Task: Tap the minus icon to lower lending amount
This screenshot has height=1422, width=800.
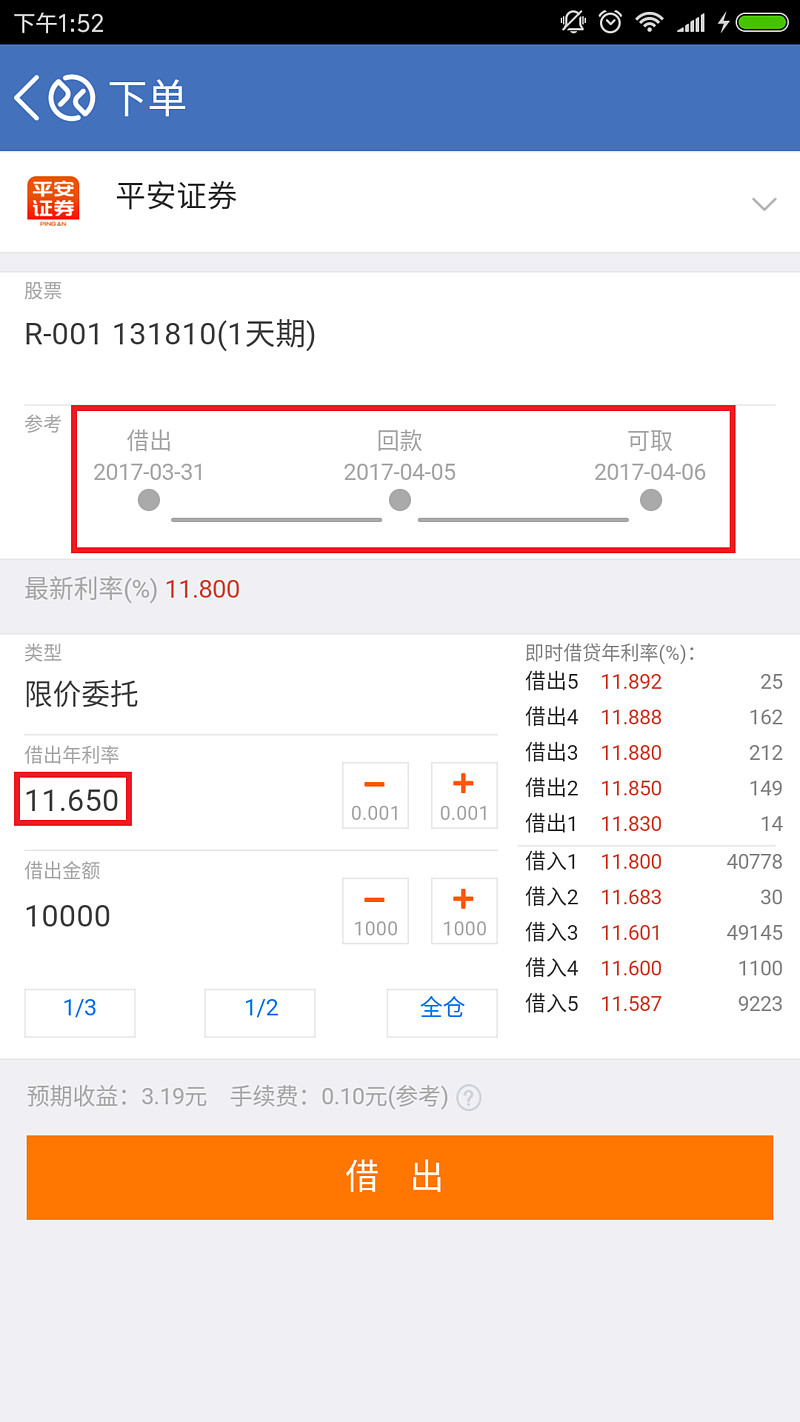Action: [x=375, y=911]
